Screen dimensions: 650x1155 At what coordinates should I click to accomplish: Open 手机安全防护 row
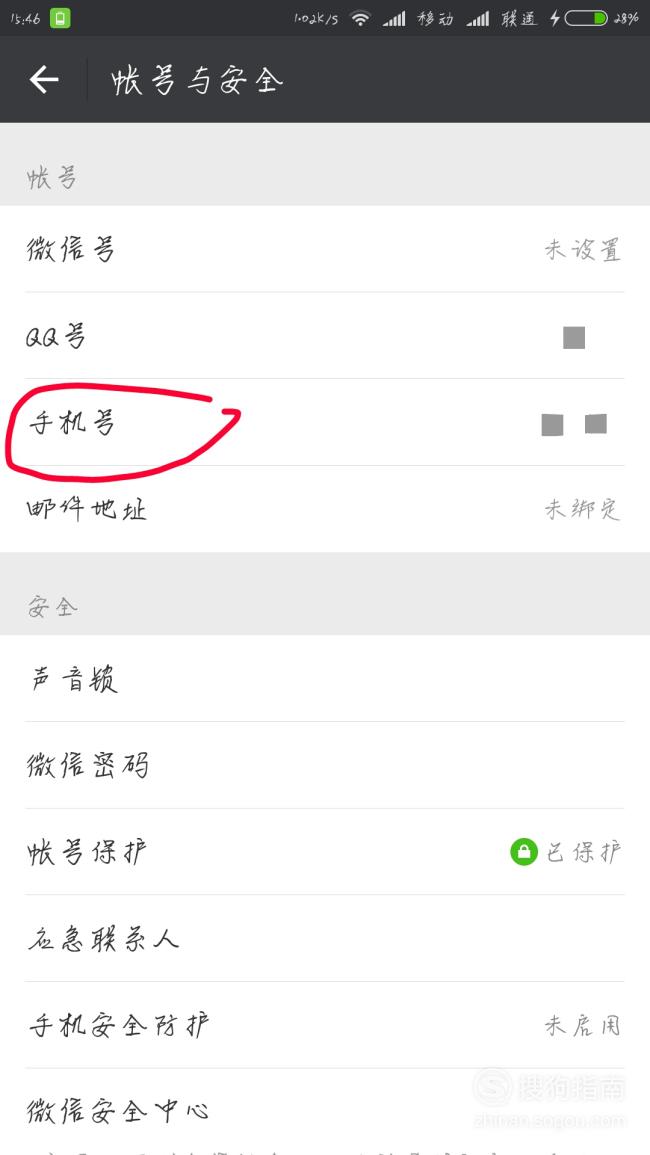coord(325,1025)
